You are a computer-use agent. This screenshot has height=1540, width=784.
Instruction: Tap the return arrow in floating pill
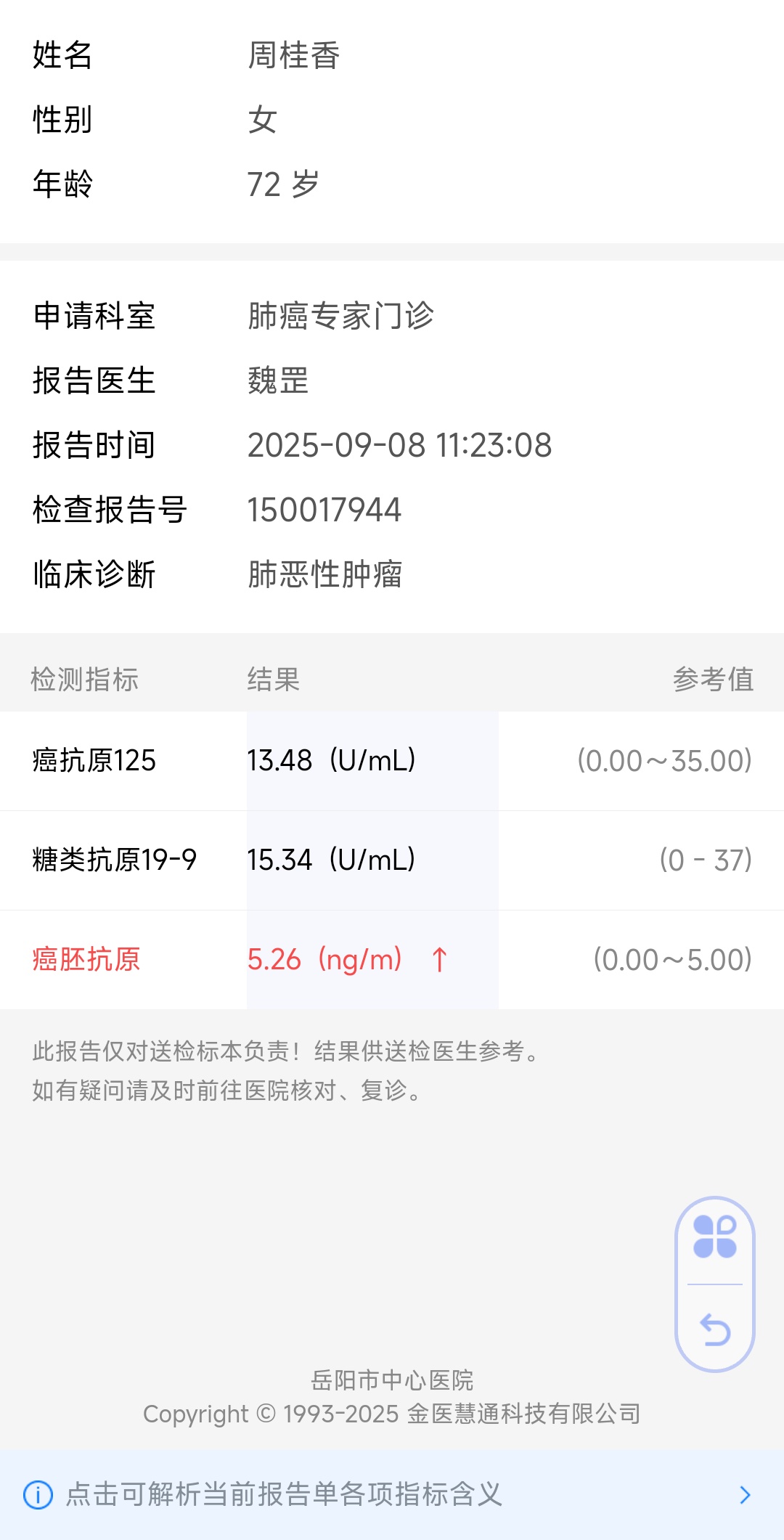[x=715, y=1329]
